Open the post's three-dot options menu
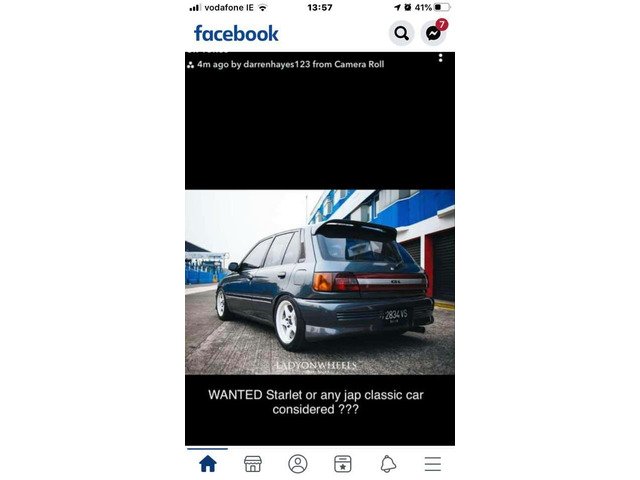 point(440,58)
